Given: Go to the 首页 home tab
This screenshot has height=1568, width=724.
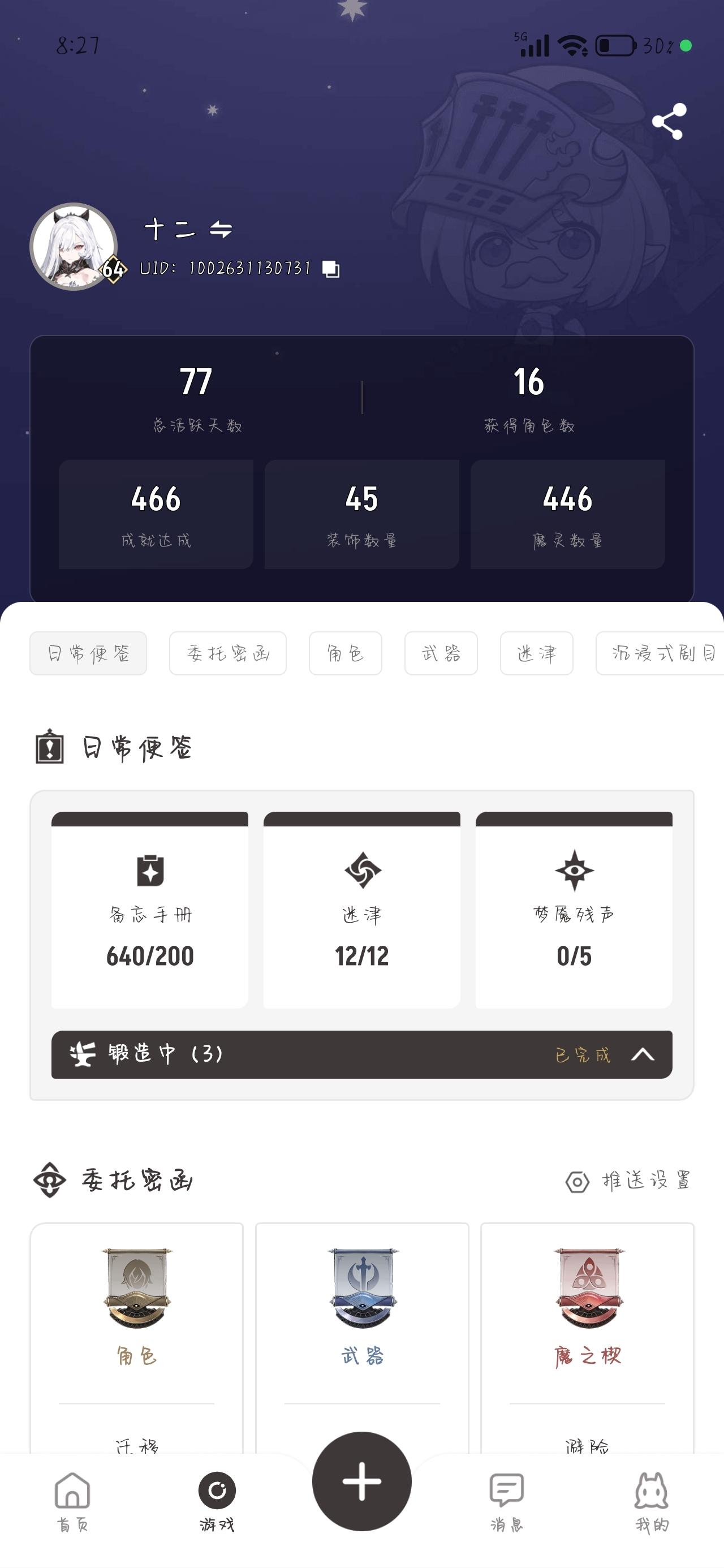Looking at the screenshot, I should coord(72,1502).
